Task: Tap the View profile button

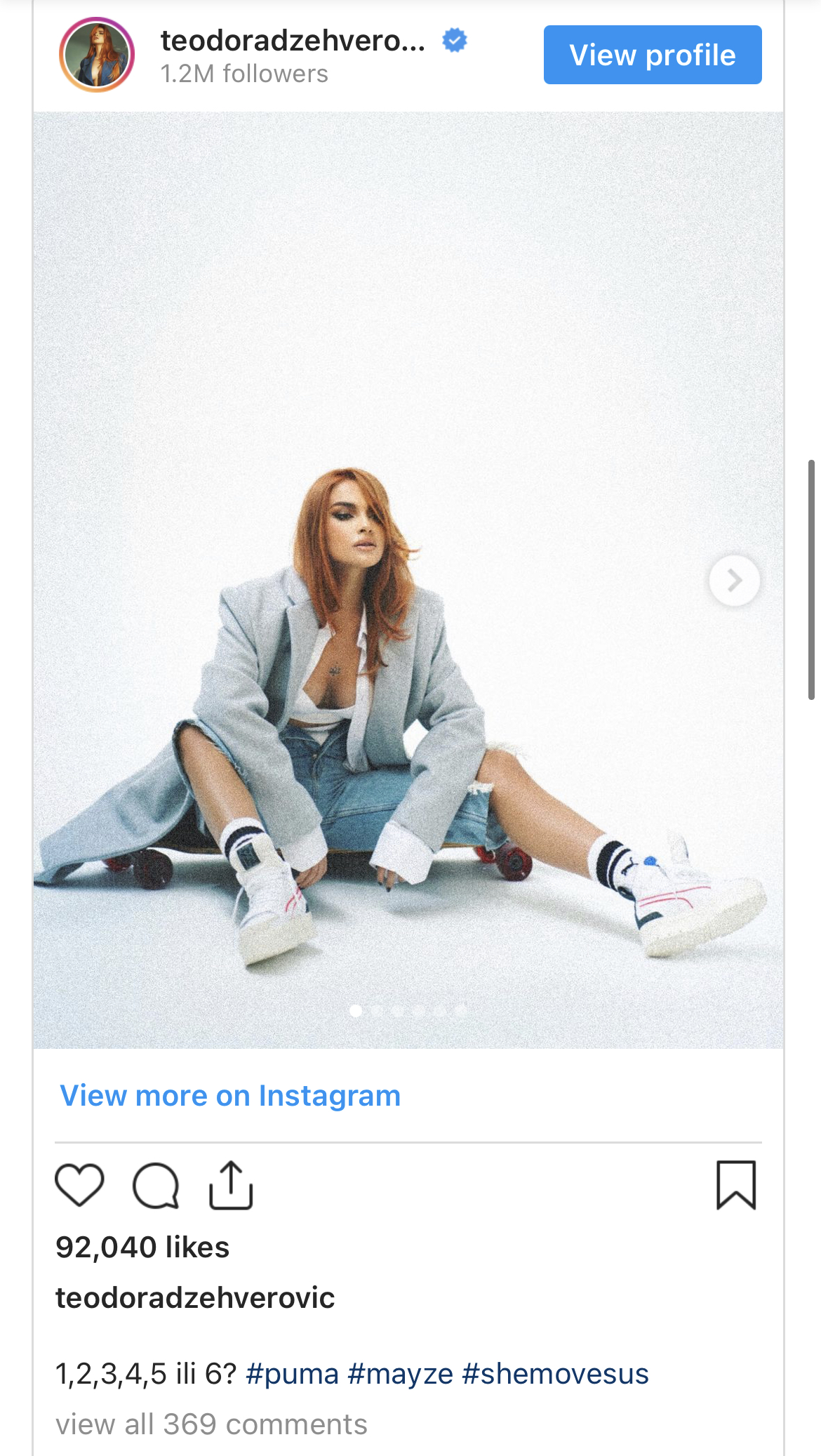Action: pos(653,55)
